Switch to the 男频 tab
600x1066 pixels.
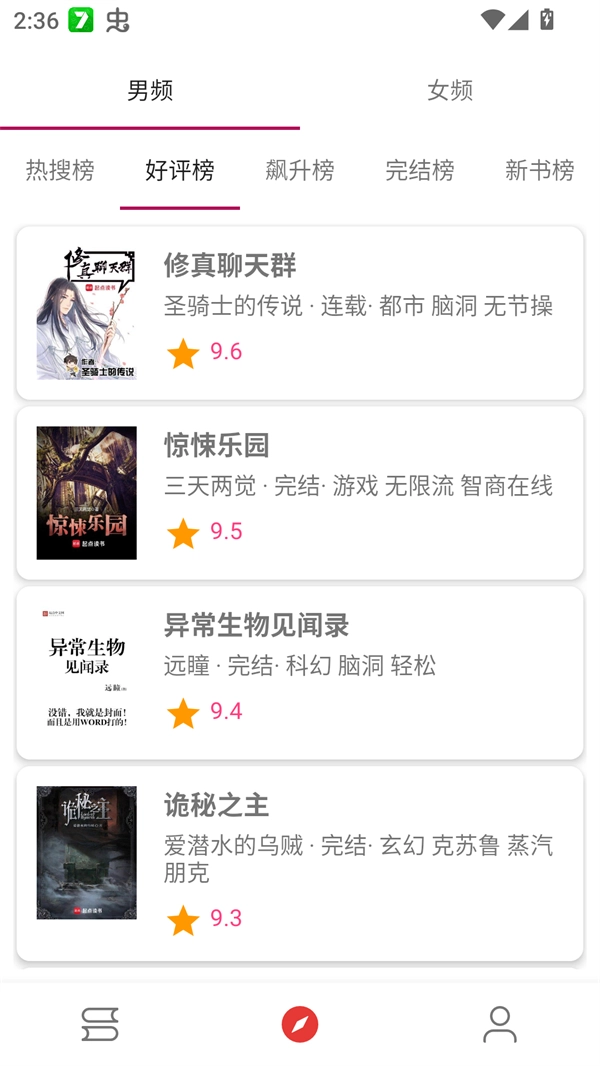150,91
